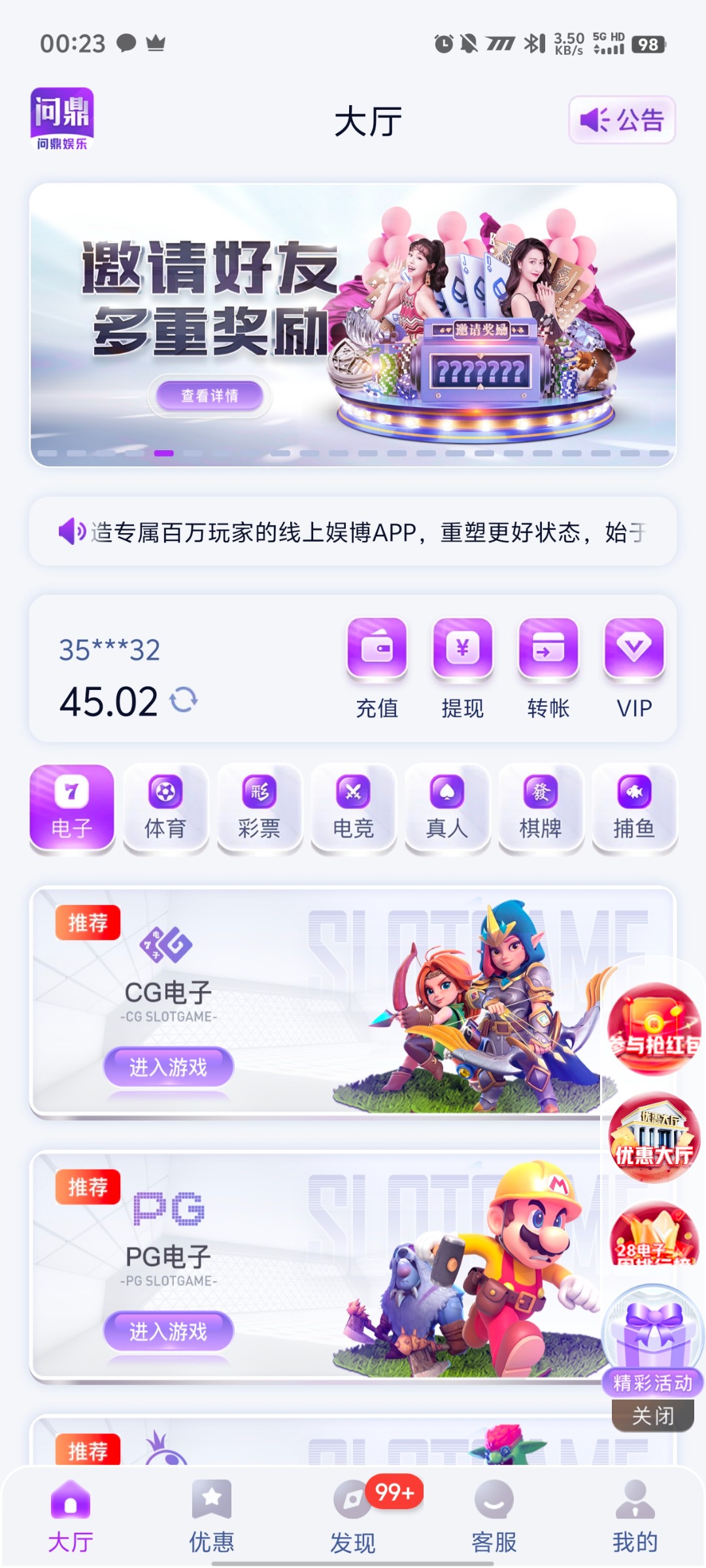Open 充值 recharge
706x1568 pixels.
tap(377, 668)
